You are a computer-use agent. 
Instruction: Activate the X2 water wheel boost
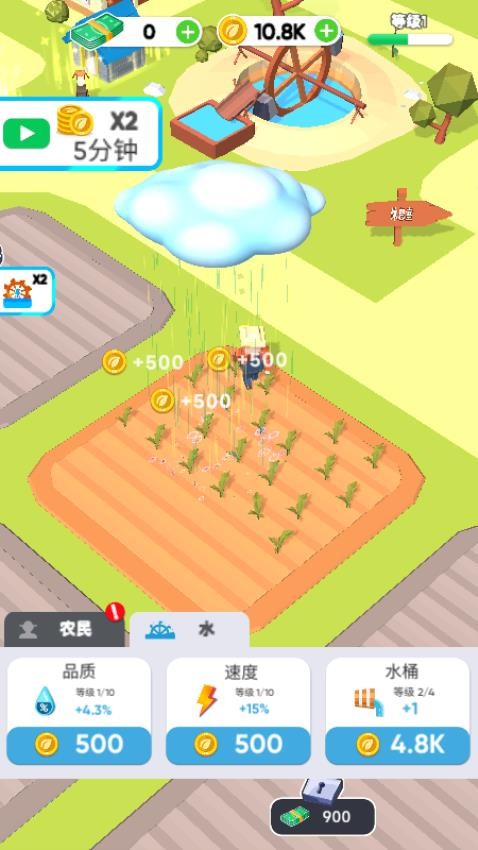26,292
